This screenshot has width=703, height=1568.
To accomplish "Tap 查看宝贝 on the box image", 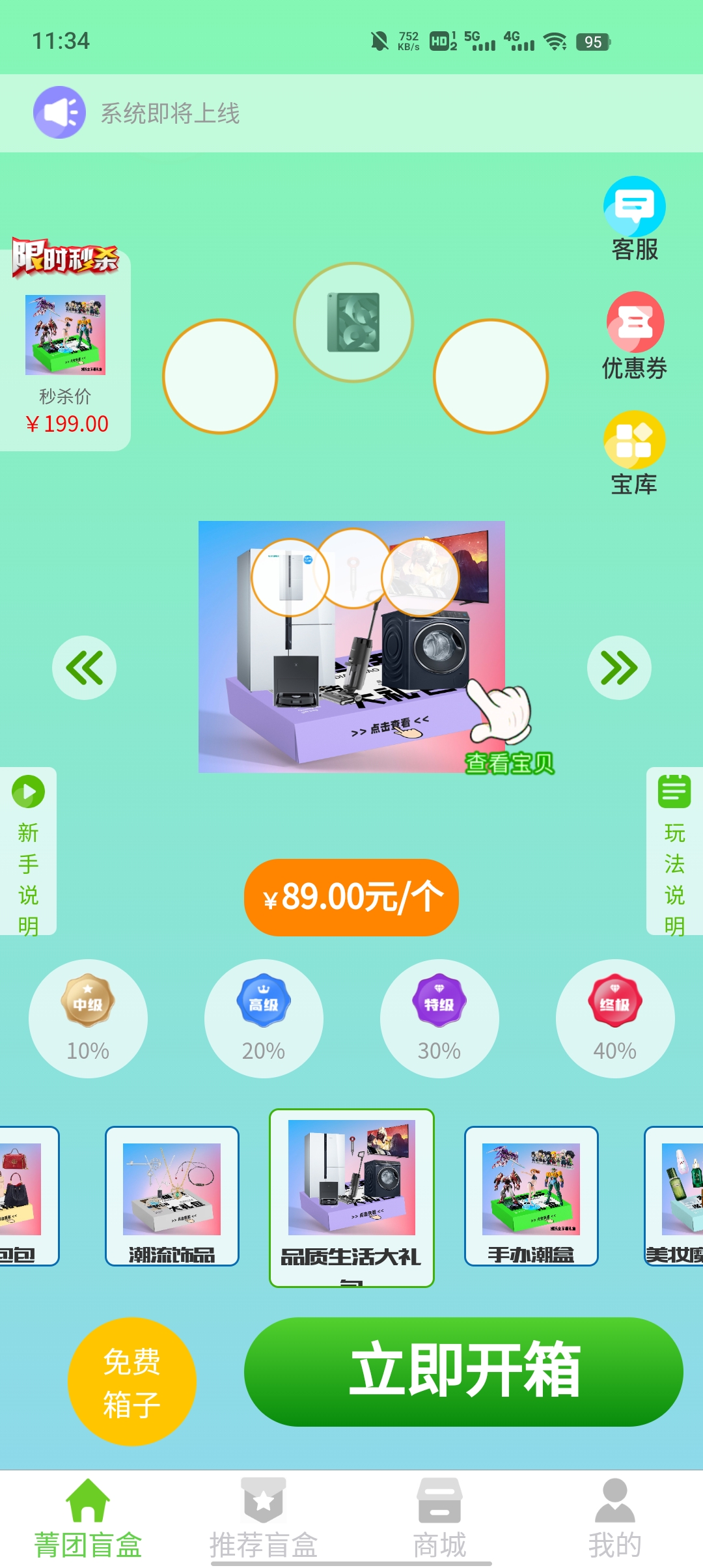I will [508, 762].
